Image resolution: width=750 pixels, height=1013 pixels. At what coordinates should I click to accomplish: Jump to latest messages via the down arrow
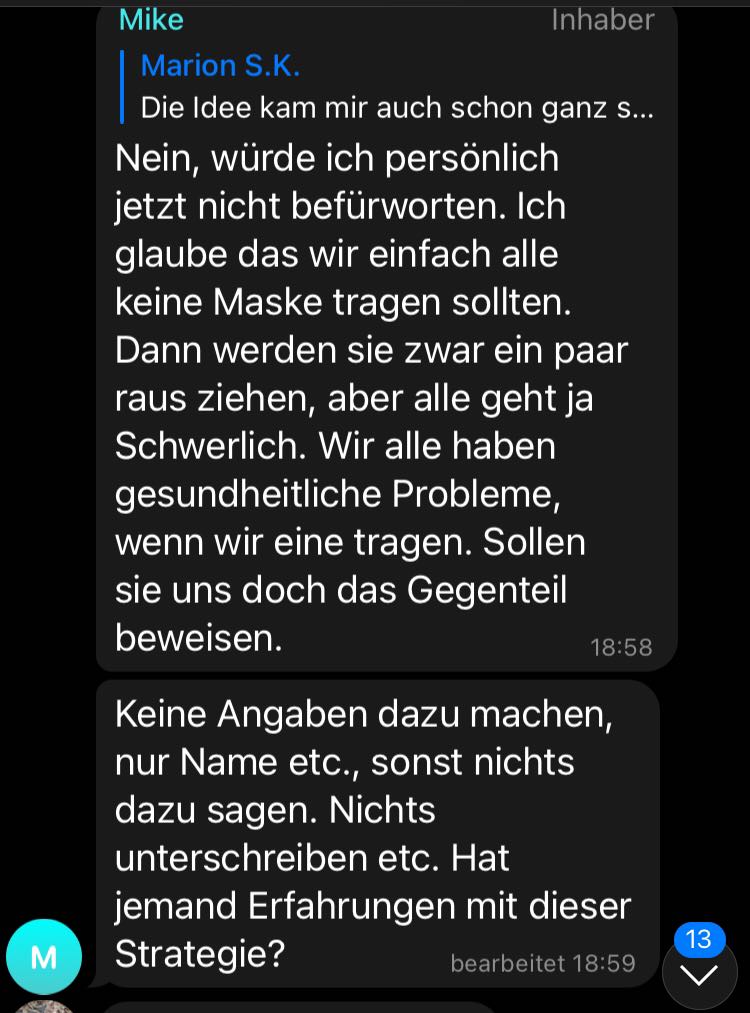point(699,973)
